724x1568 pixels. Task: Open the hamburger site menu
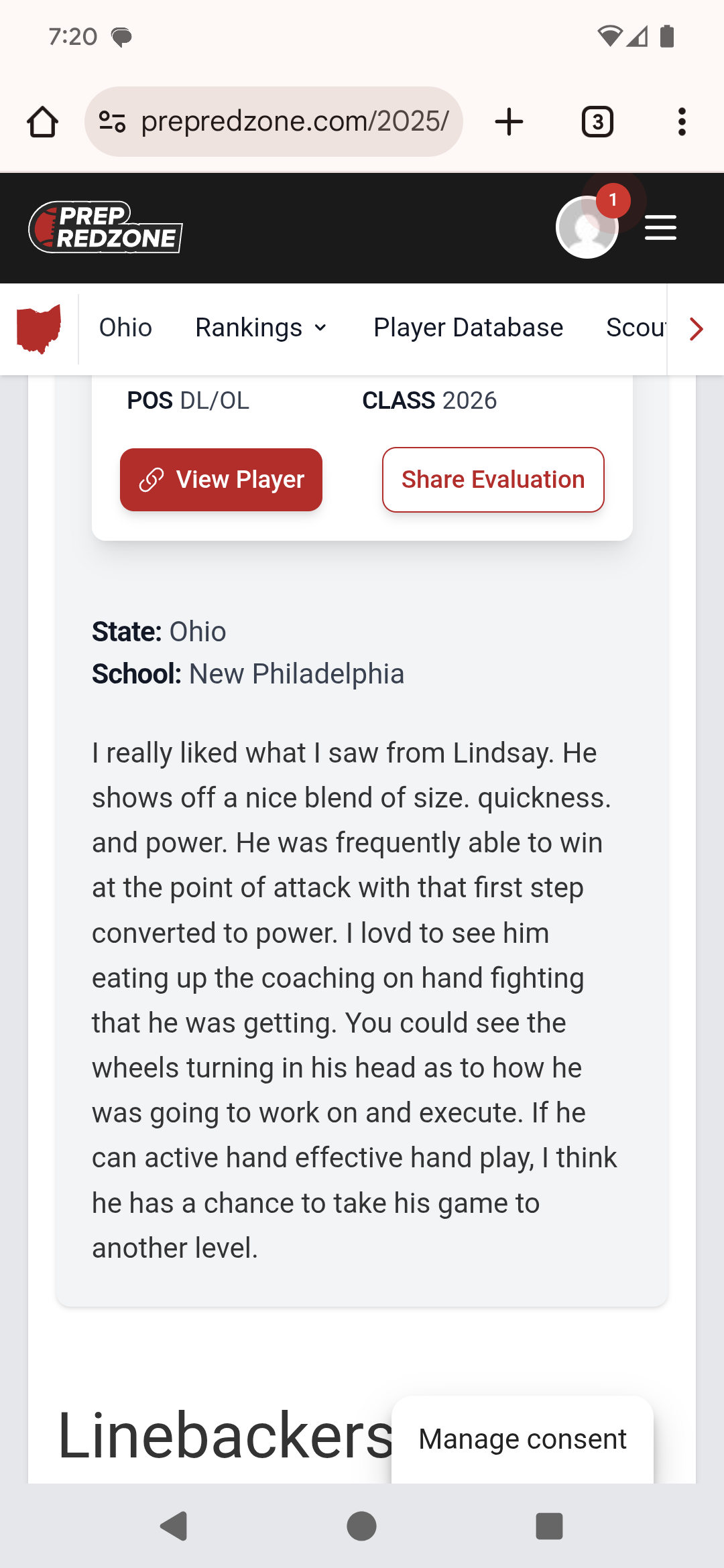pos(660,228)
